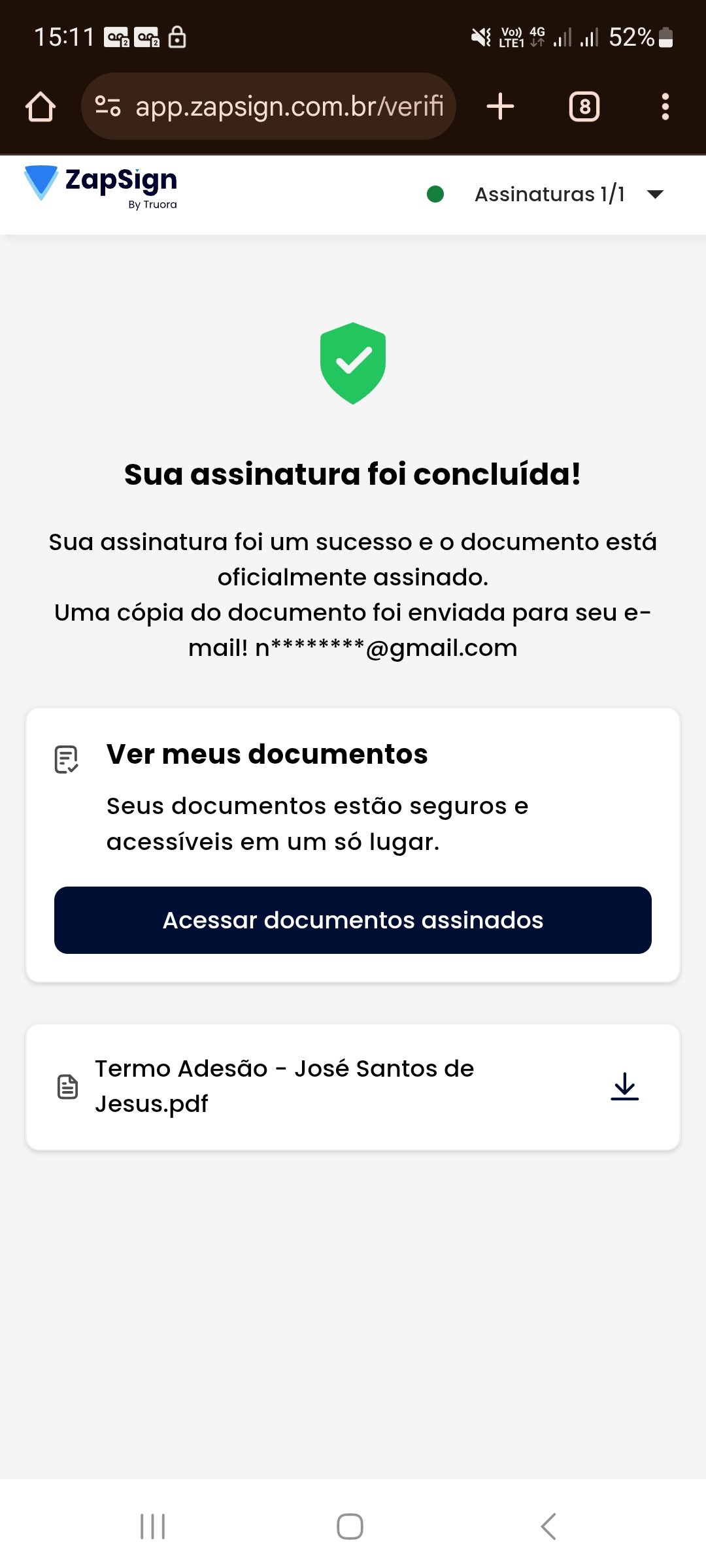Show the 8 open tabs
The height and width of the screenshot is (1568, 706).
tap(584, 106)
